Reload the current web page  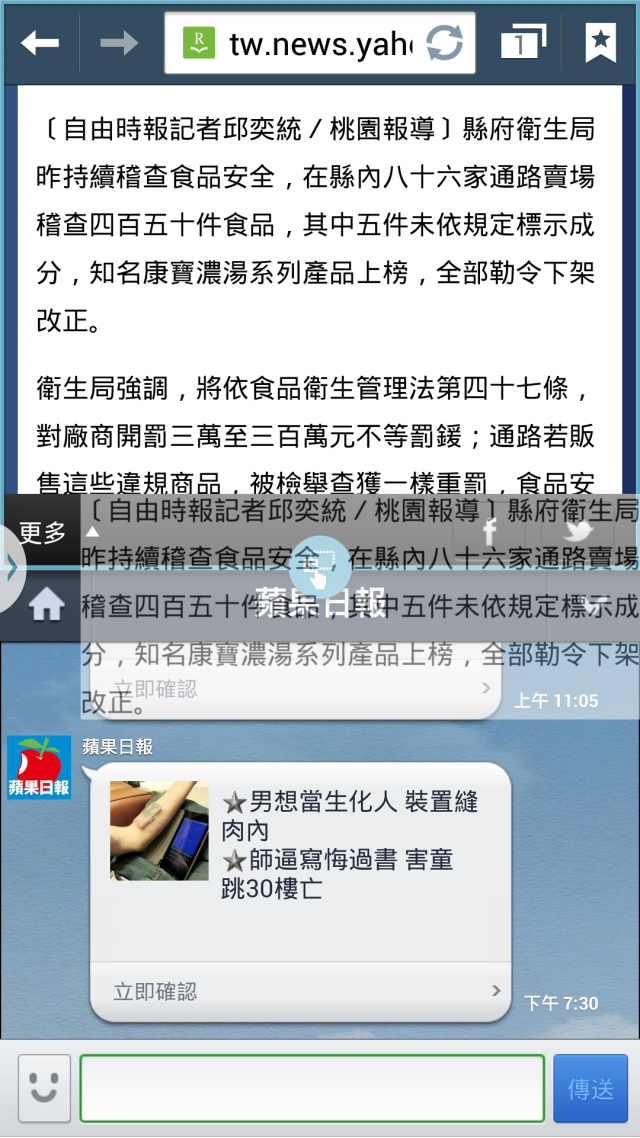click(445, 43)
